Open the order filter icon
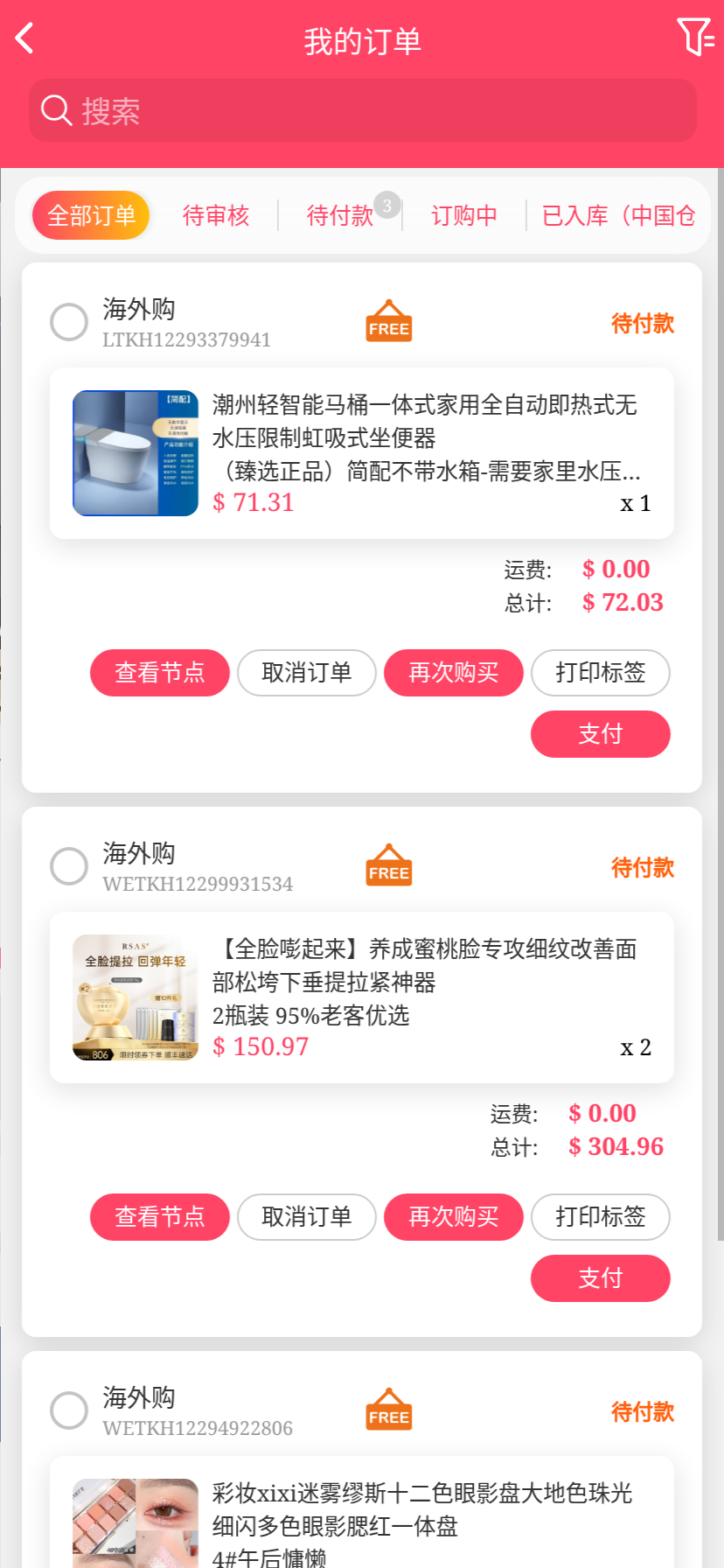This screenshot has height=1568, width=724. (695, 38)
